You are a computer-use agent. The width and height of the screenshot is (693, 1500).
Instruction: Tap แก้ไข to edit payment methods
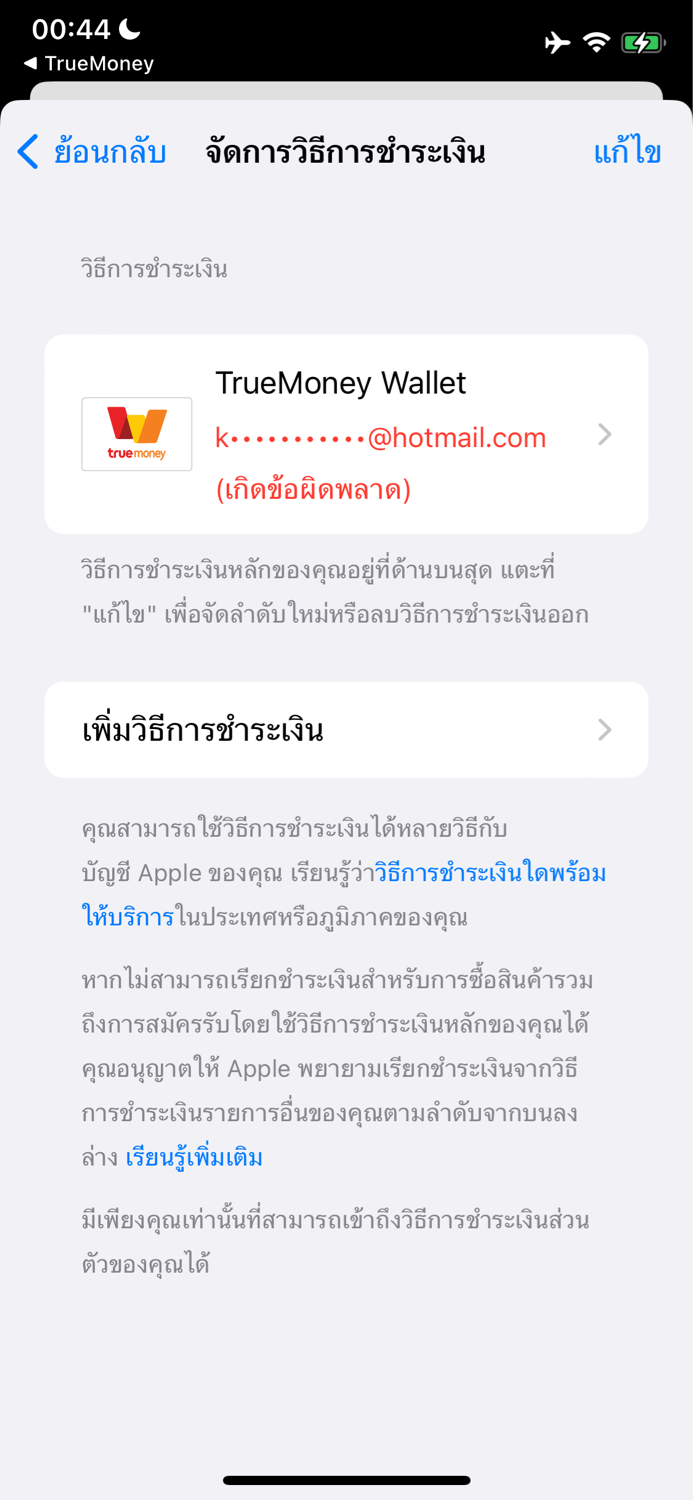[627, 153]
